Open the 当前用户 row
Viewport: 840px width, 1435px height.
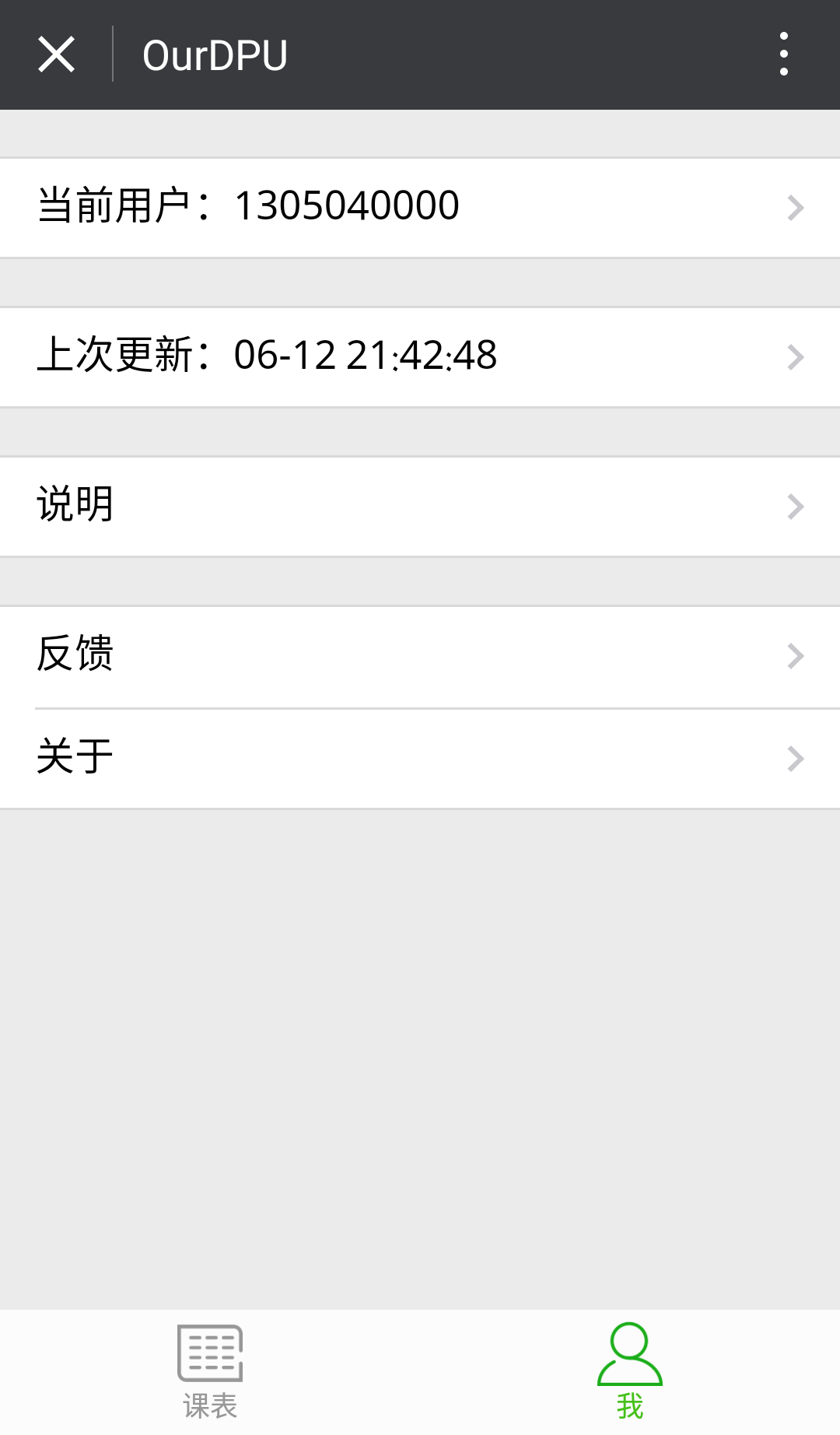pos(420,207)
